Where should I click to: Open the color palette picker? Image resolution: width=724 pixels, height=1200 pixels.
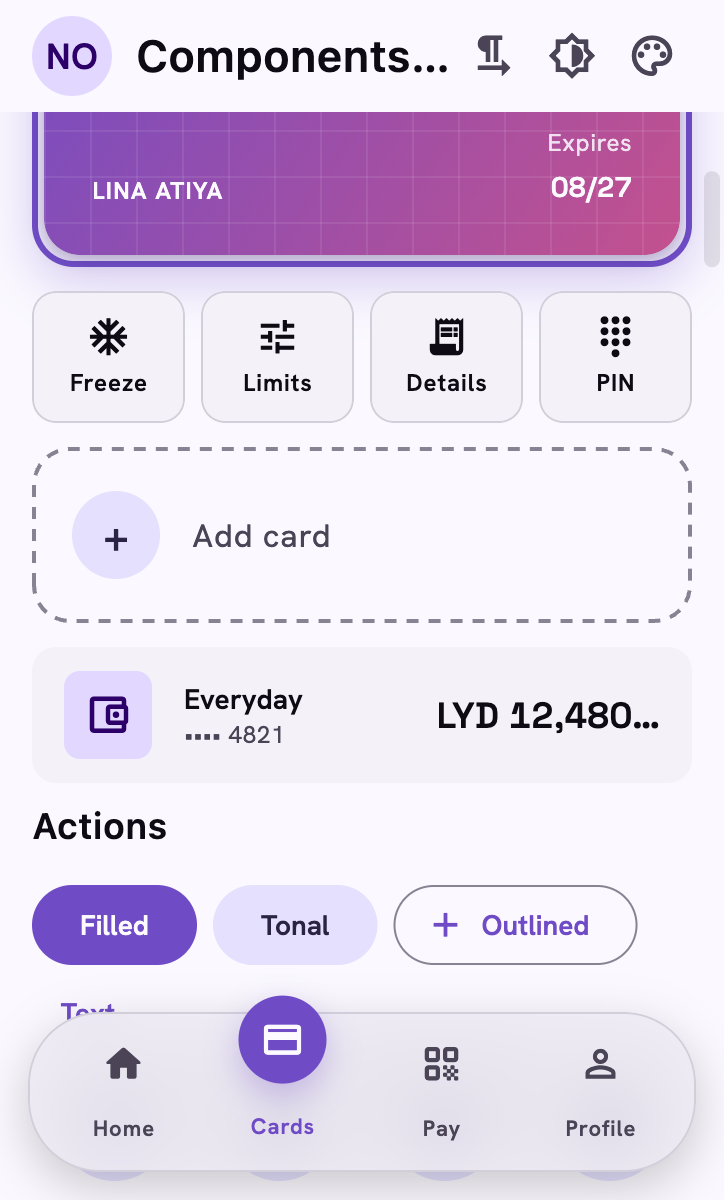[652, 56]
